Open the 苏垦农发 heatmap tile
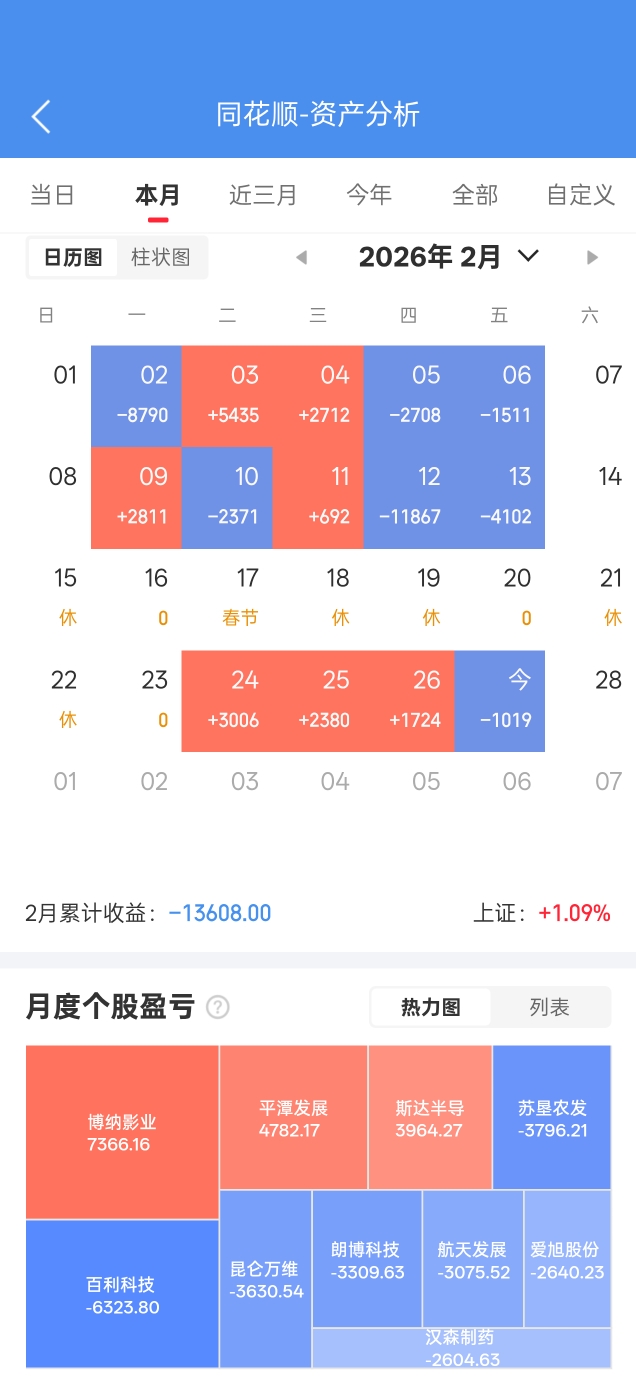 point(552,1118)
